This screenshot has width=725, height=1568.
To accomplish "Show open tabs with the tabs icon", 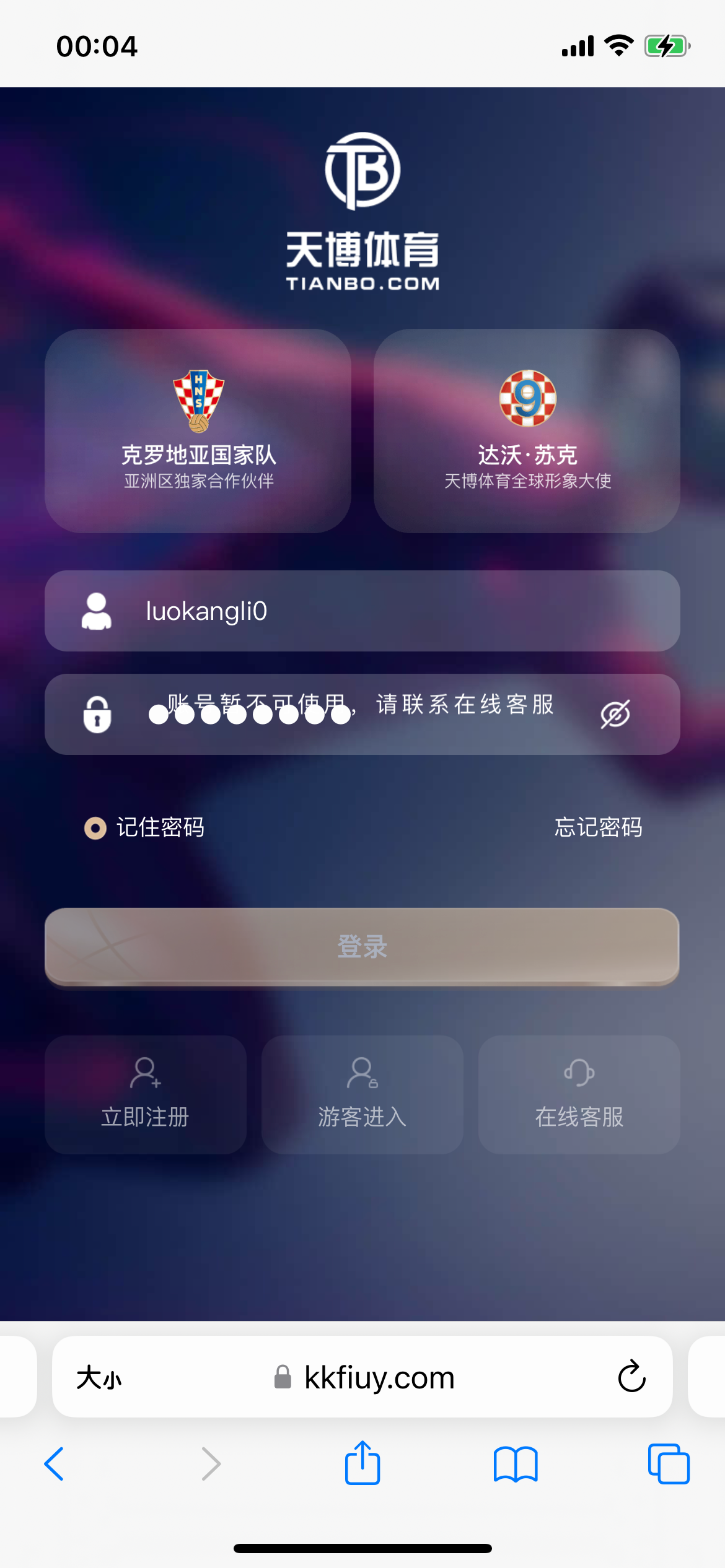I will tap(670, 1465).
